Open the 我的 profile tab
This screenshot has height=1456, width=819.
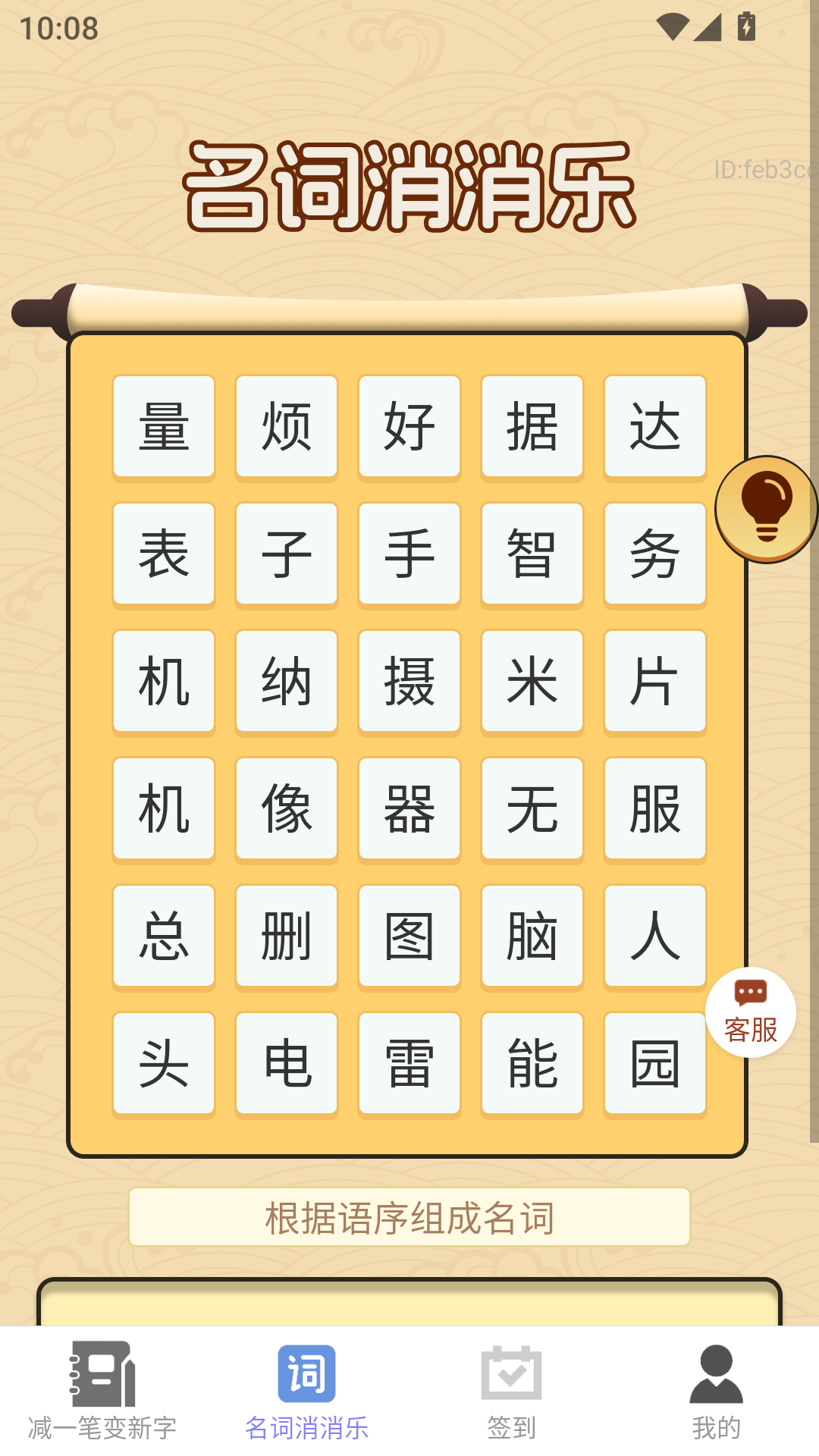tap(716, 1392)
